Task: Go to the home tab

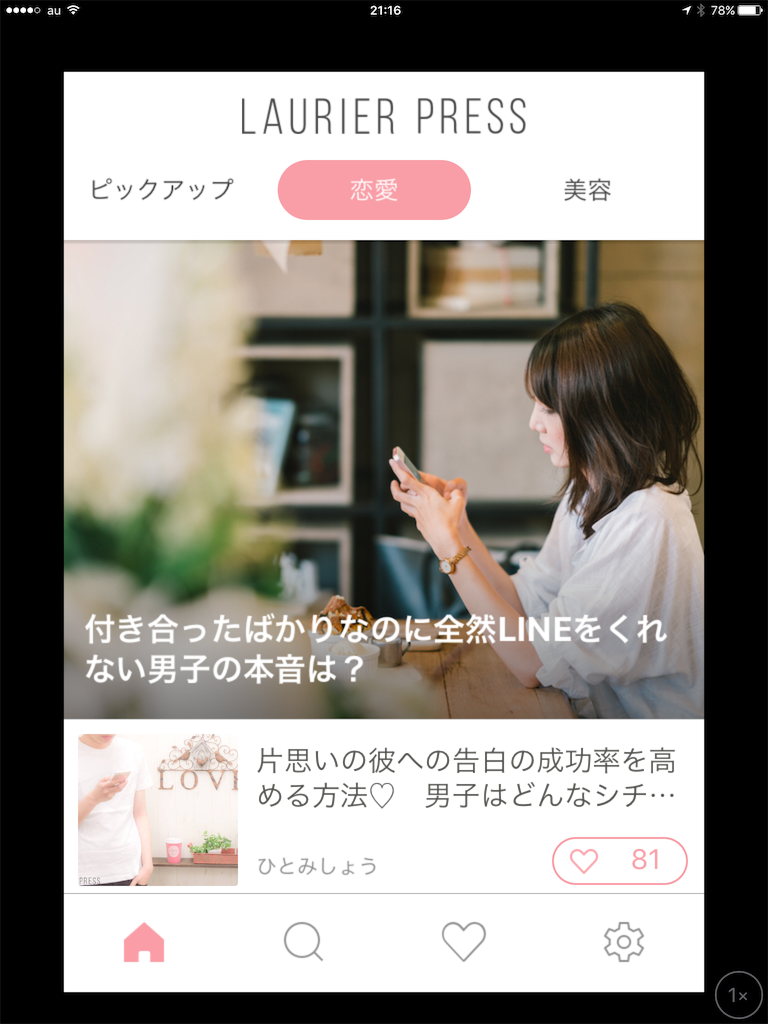Action: [144, 942]
